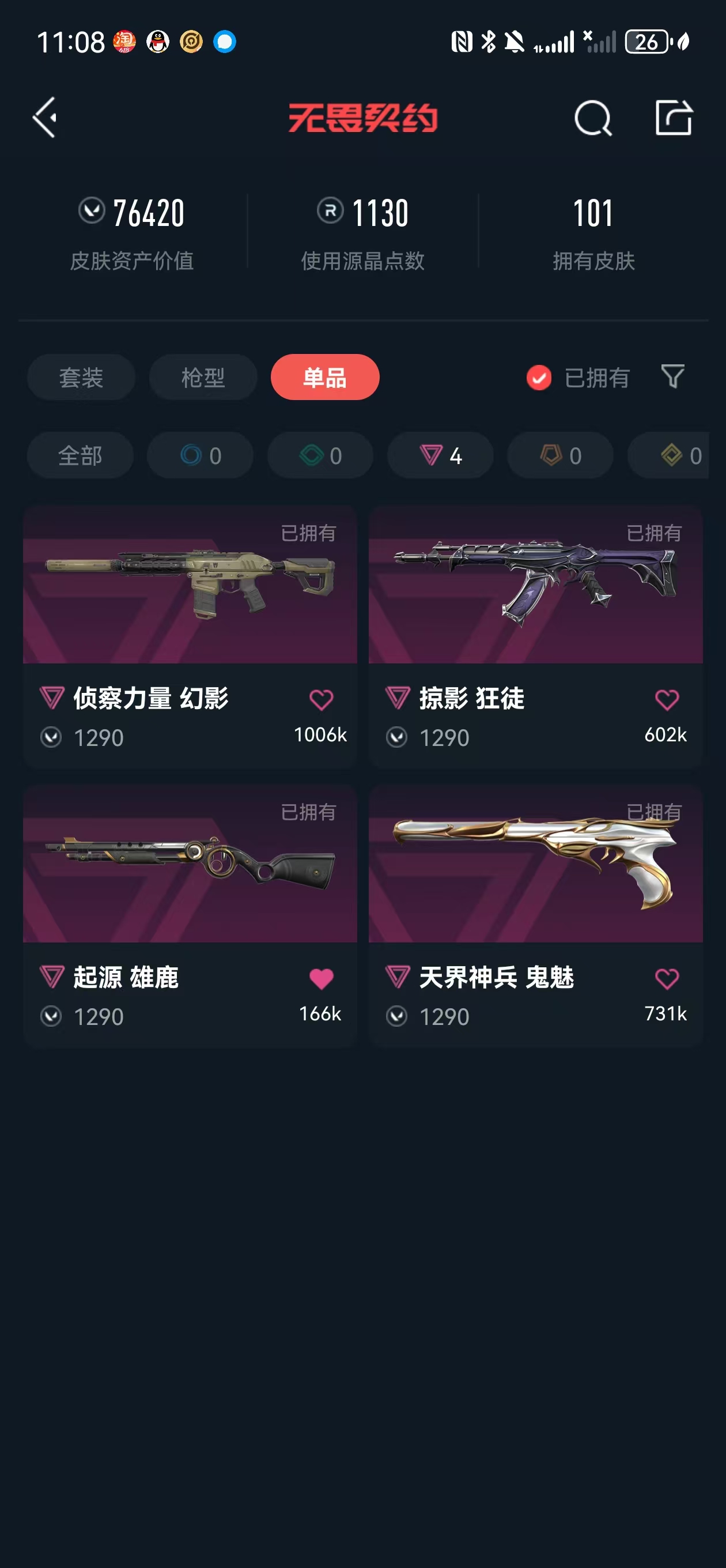Select the 全部 rarity chip

click(80, 455)
